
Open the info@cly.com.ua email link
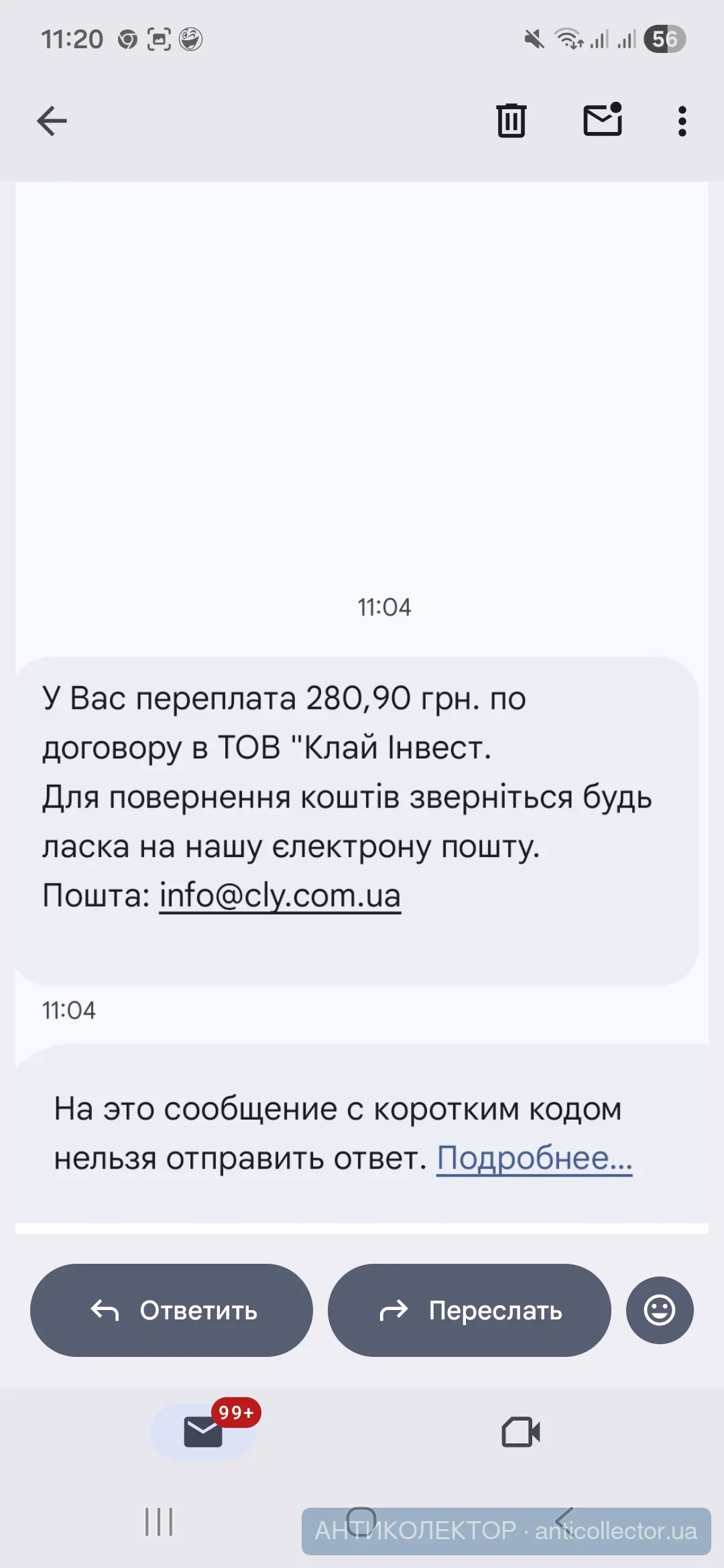point(280,896)
